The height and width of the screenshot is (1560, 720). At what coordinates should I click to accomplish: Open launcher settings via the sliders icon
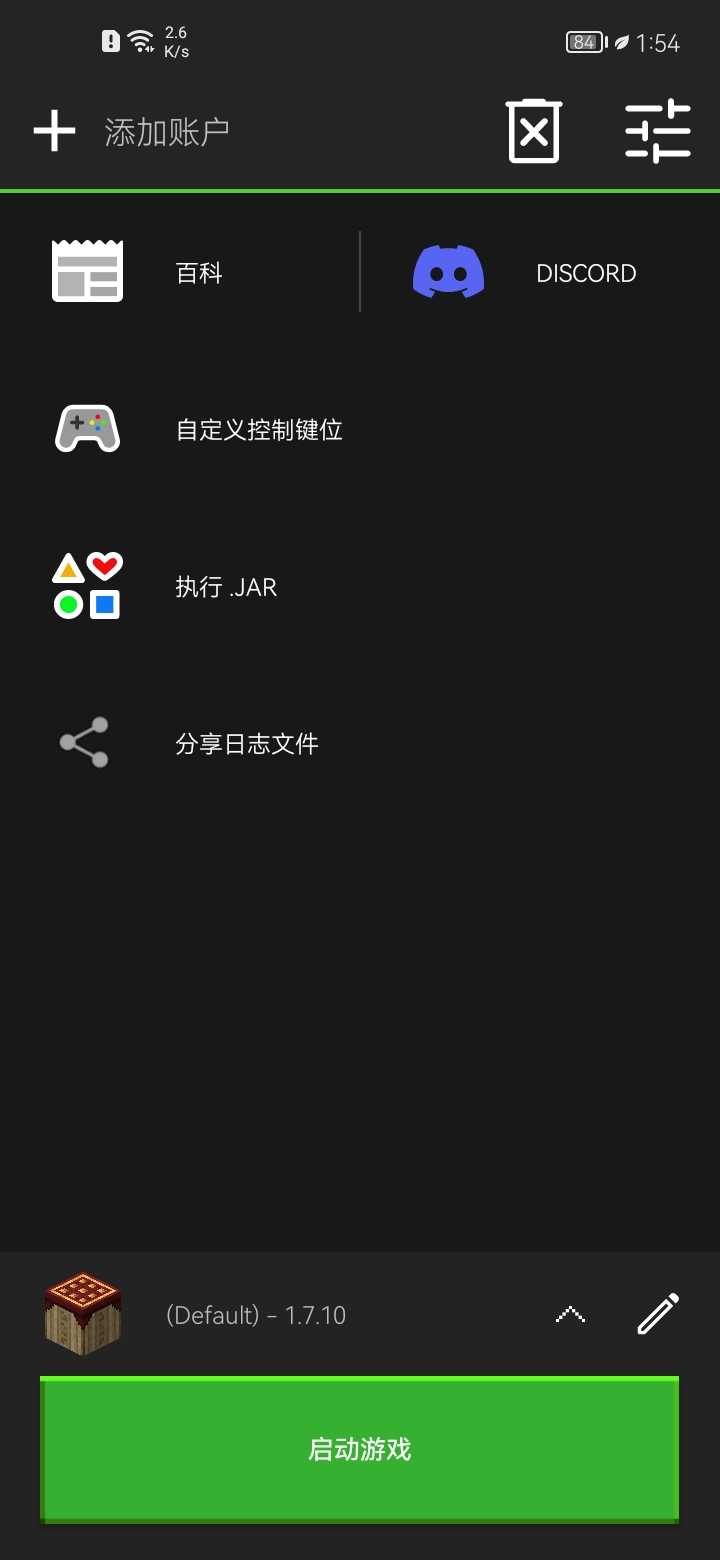point(658,131)
